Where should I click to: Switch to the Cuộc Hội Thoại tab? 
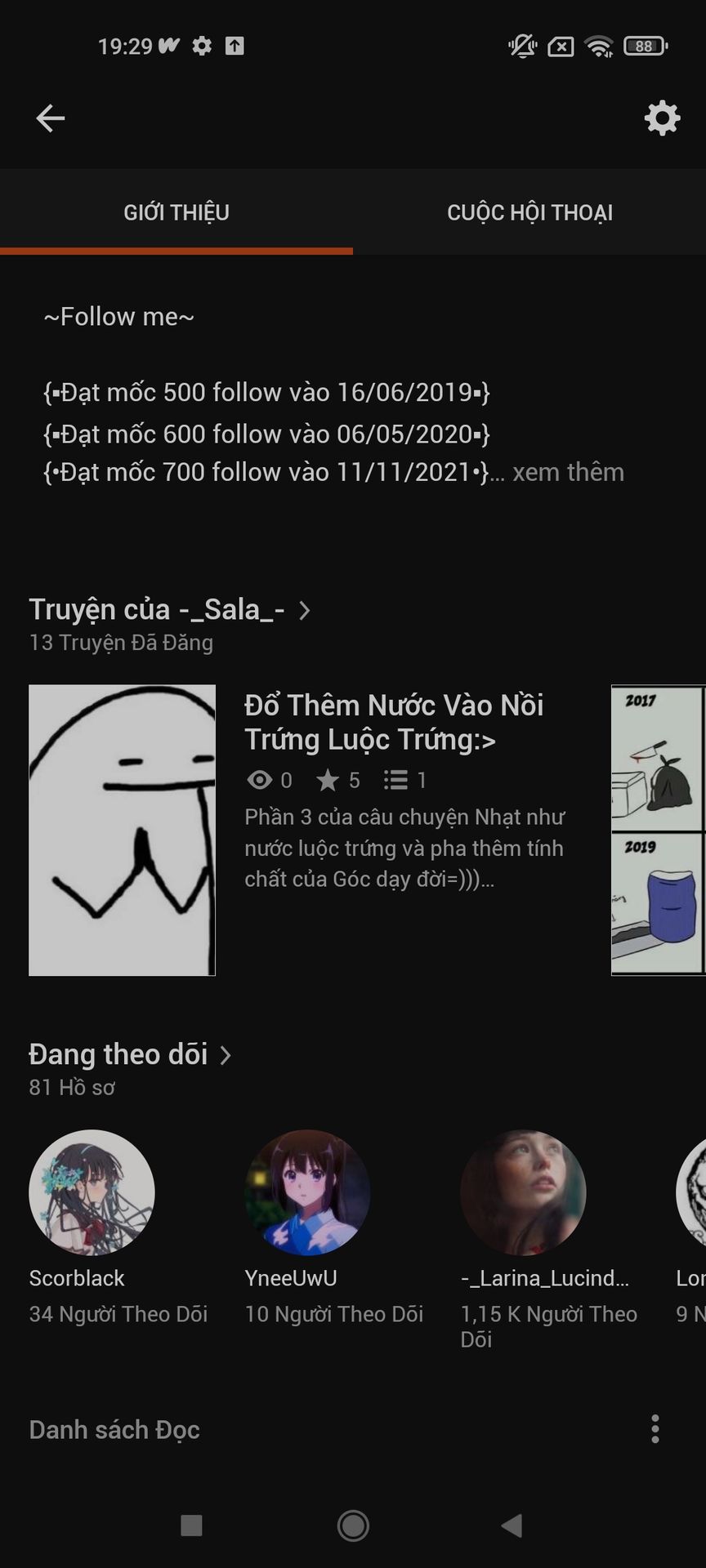tap(529, 213)
